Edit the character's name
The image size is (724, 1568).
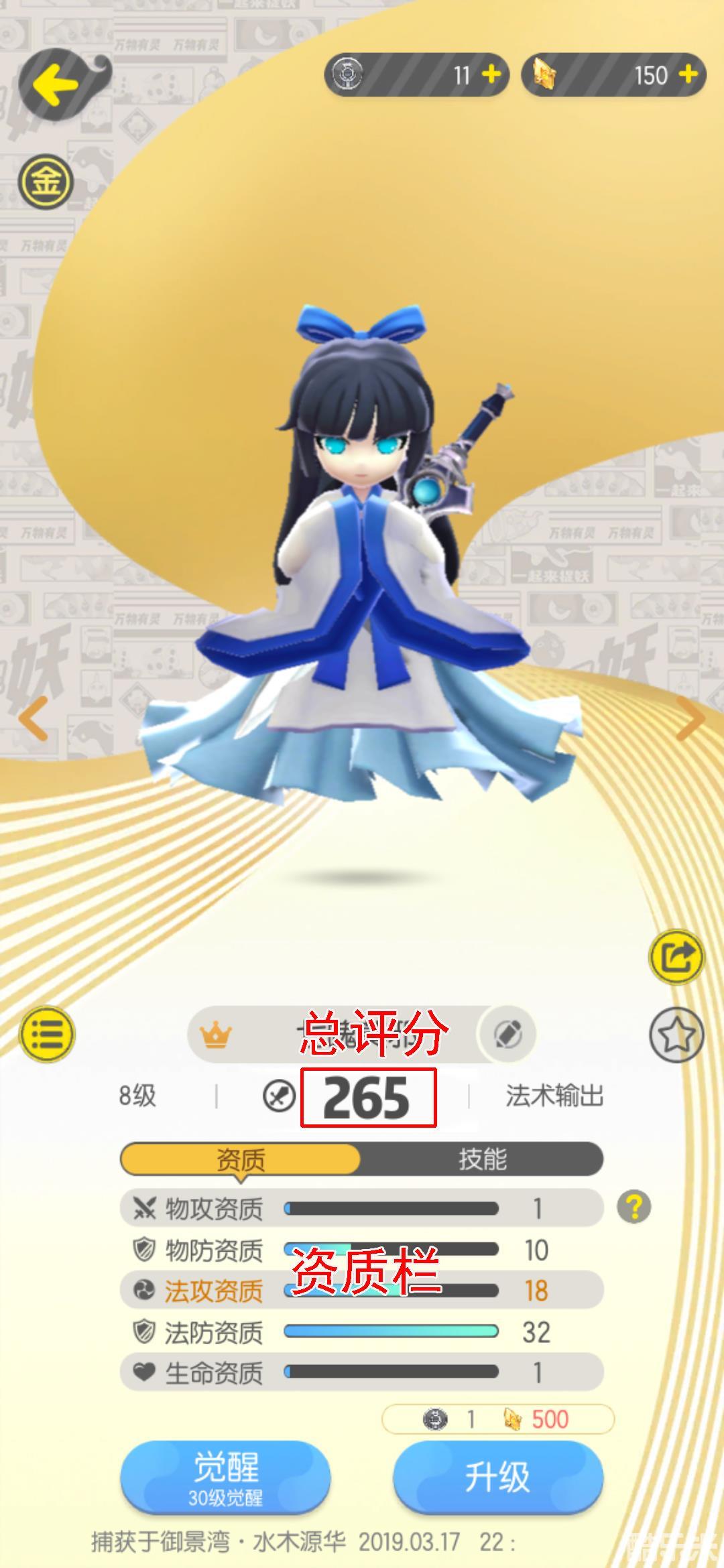507,1035
